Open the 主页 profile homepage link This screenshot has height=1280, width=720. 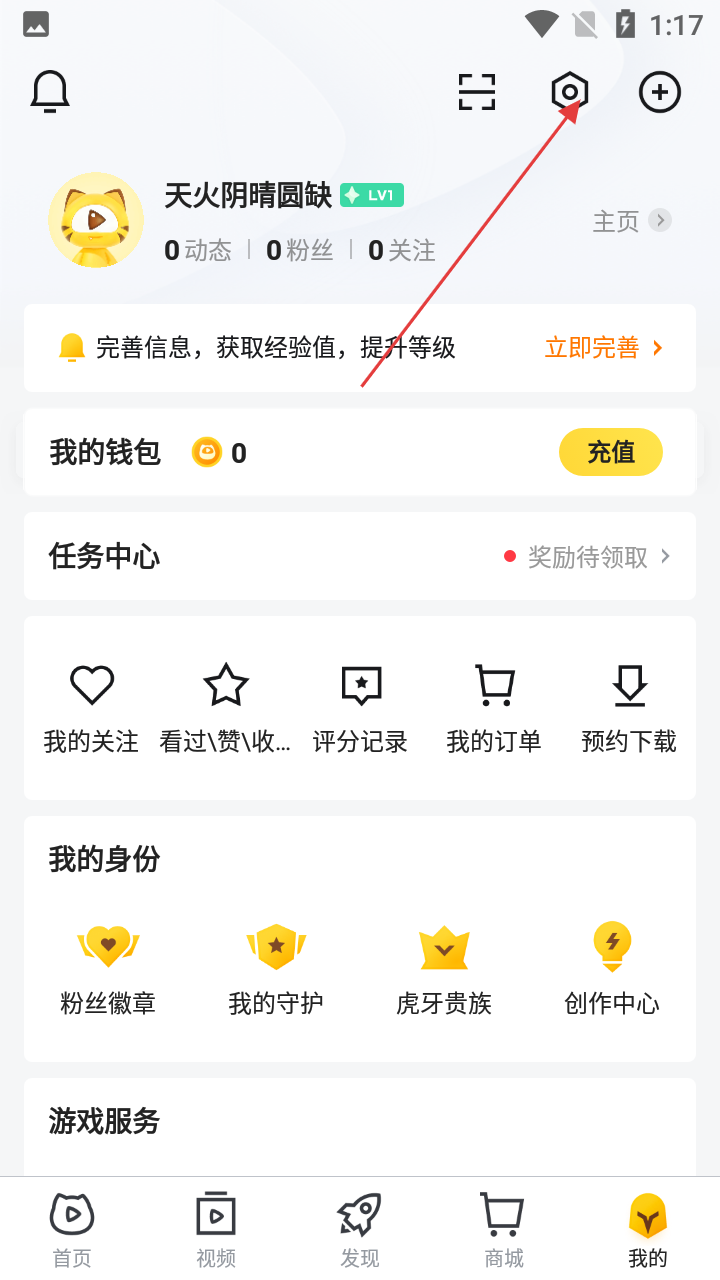[631, 221]
